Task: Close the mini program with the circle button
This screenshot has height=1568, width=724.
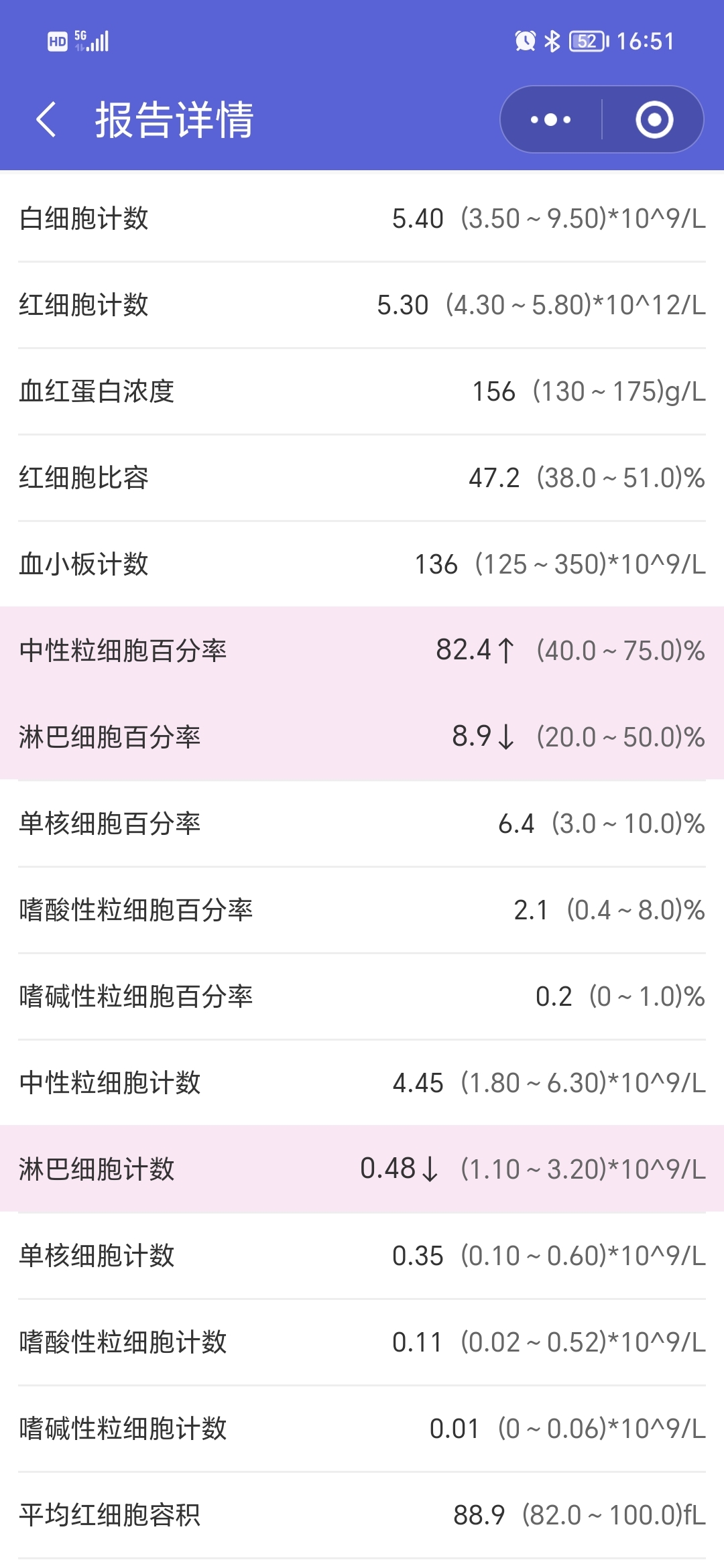Action: tap(654, 120)
